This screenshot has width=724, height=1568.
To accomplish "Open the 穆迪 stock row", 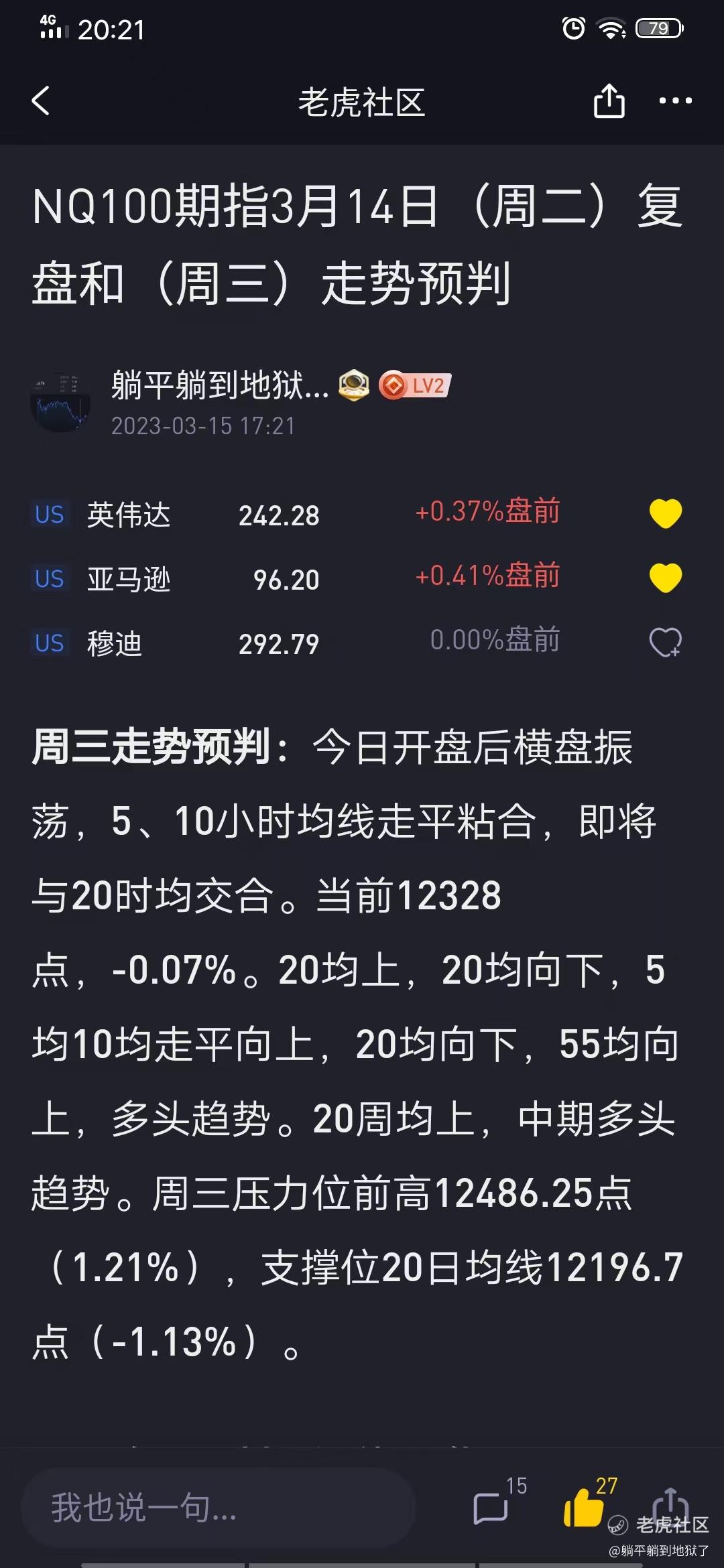I will (x=362, y=643).
